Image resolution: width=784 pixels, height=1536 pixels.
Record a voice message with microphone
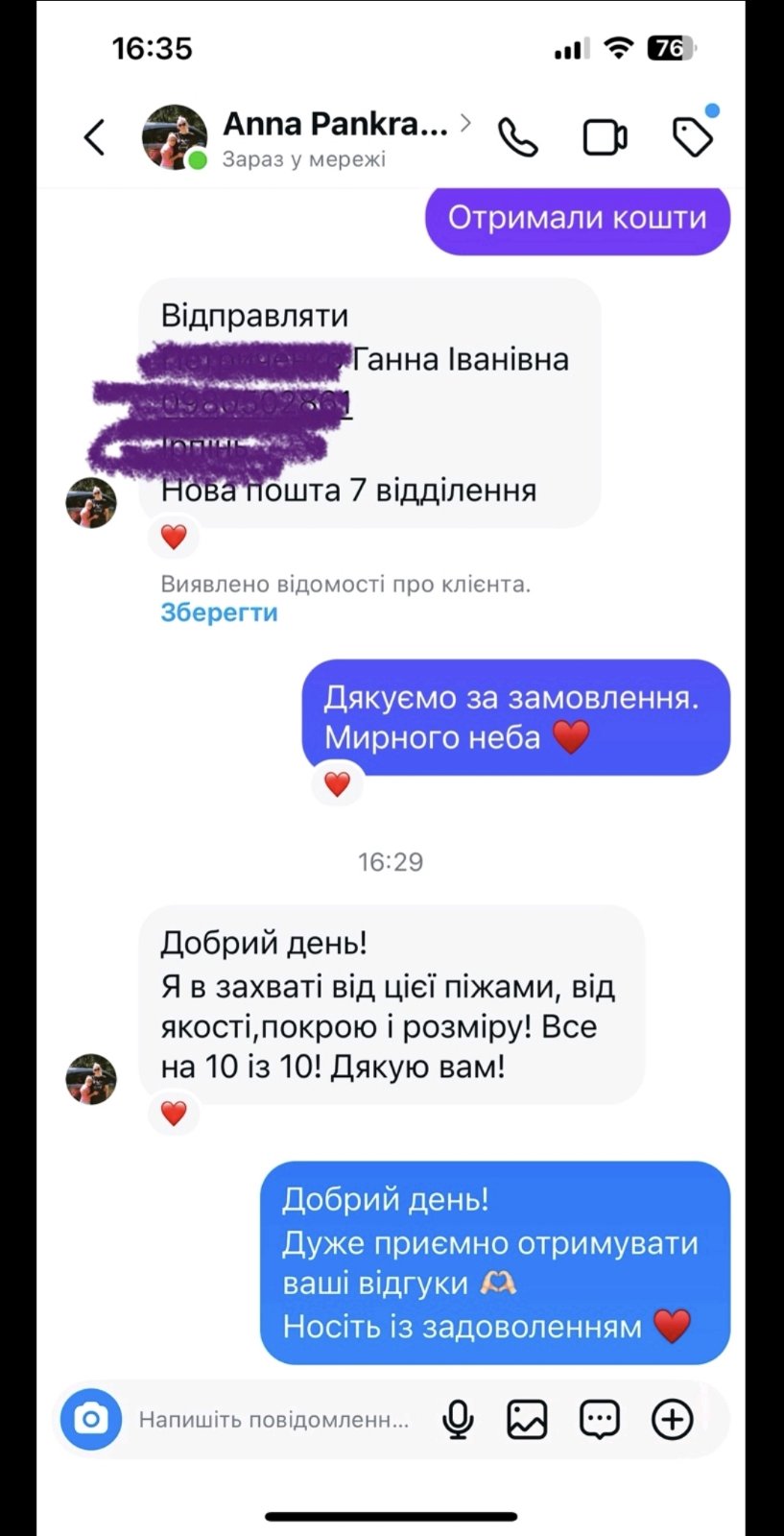tap(458, 1419)
